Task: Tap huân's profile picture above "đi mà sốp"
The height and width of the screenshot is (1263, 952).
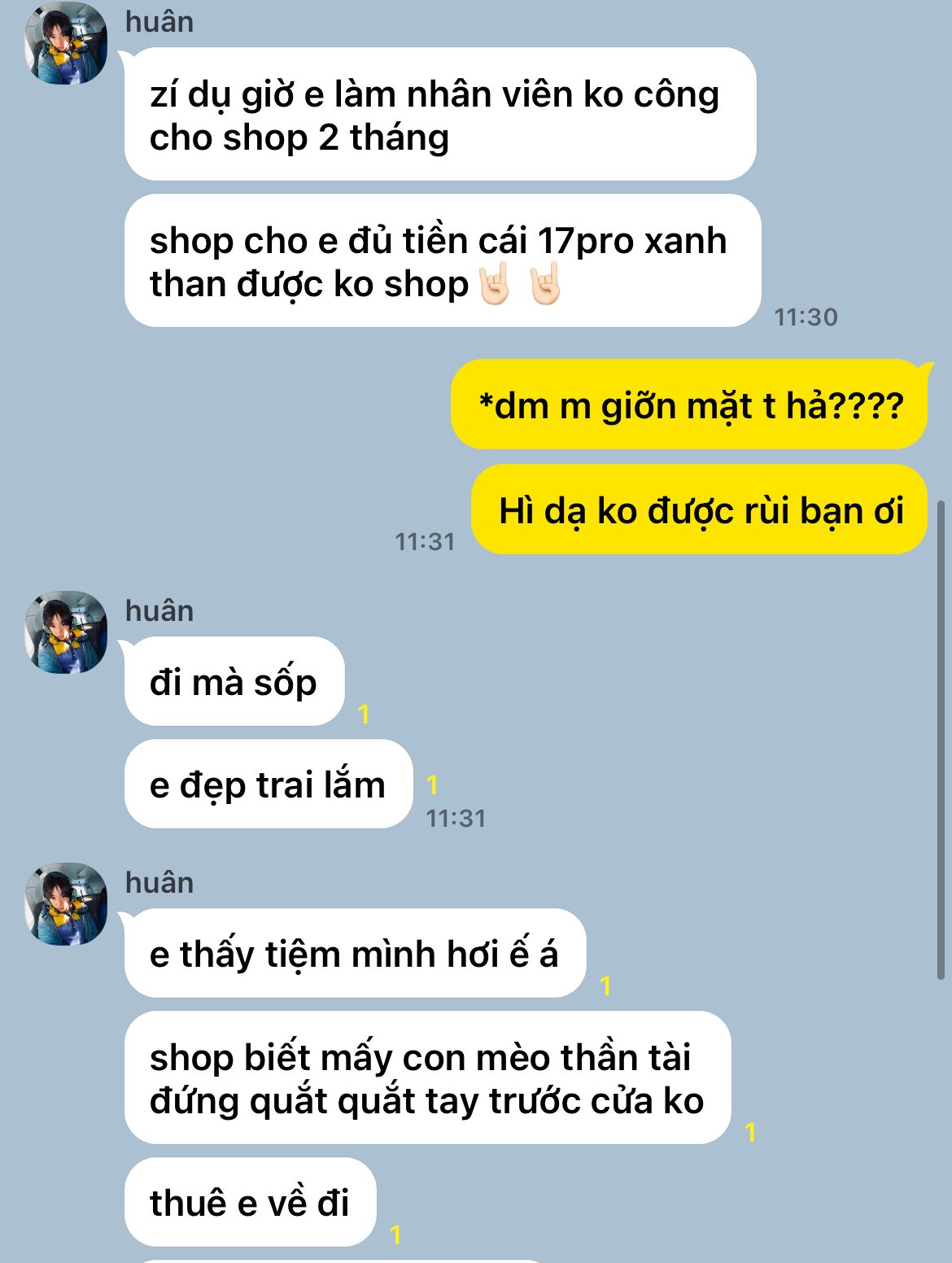Action: 66,632
